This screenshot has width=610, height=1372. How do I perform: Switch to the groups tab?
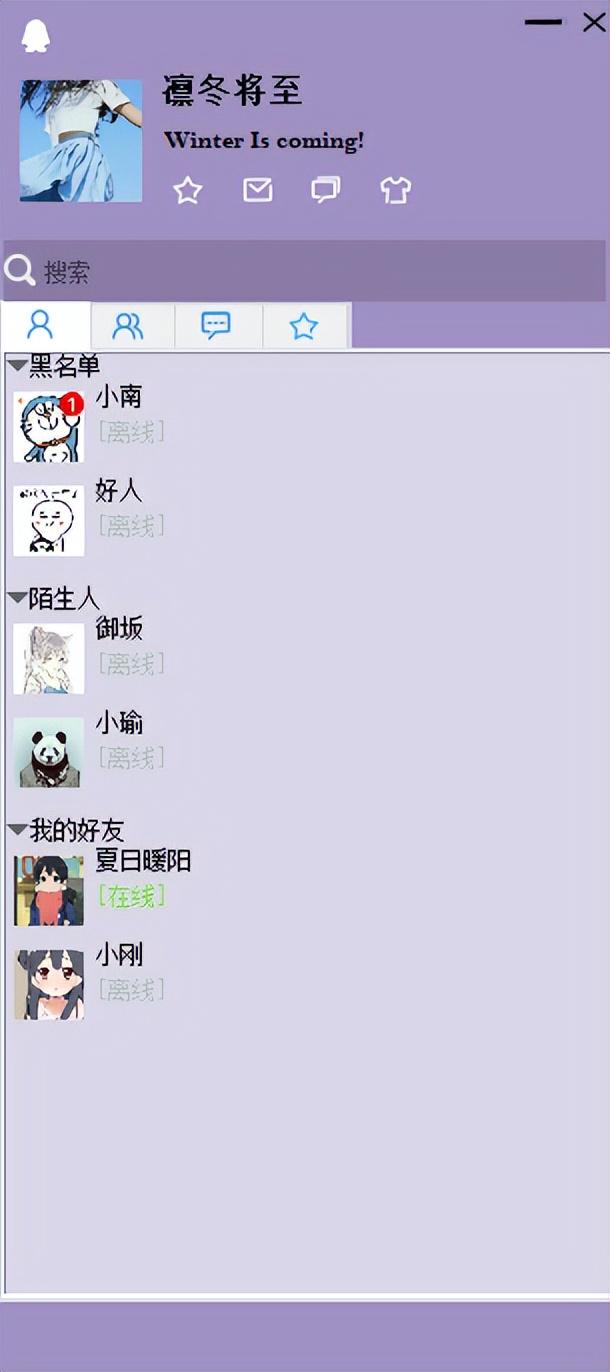coord(128,325)
